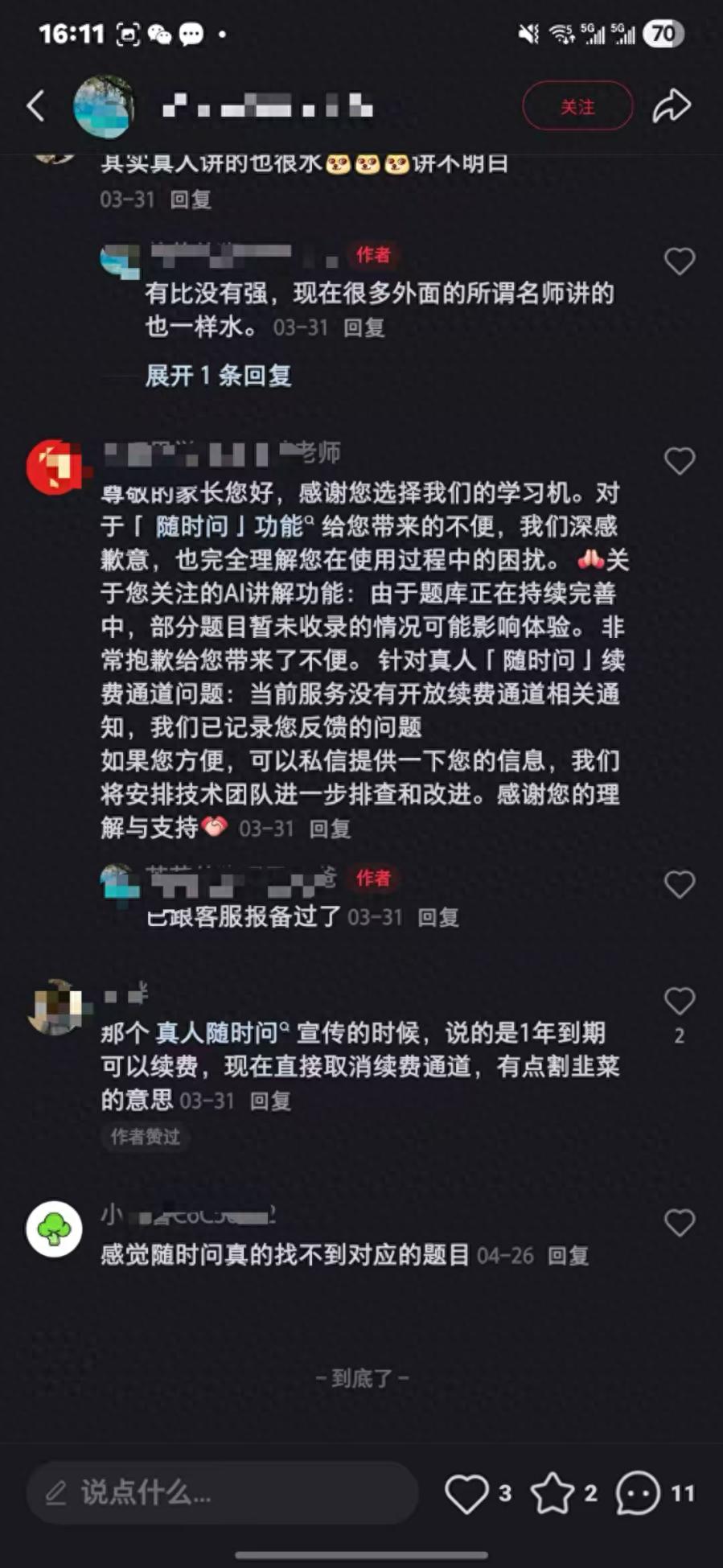This screenshot has height=1568, width=723.
Task: Reply to the 尊敬的家长您好 comment
Action: (330, 829)
